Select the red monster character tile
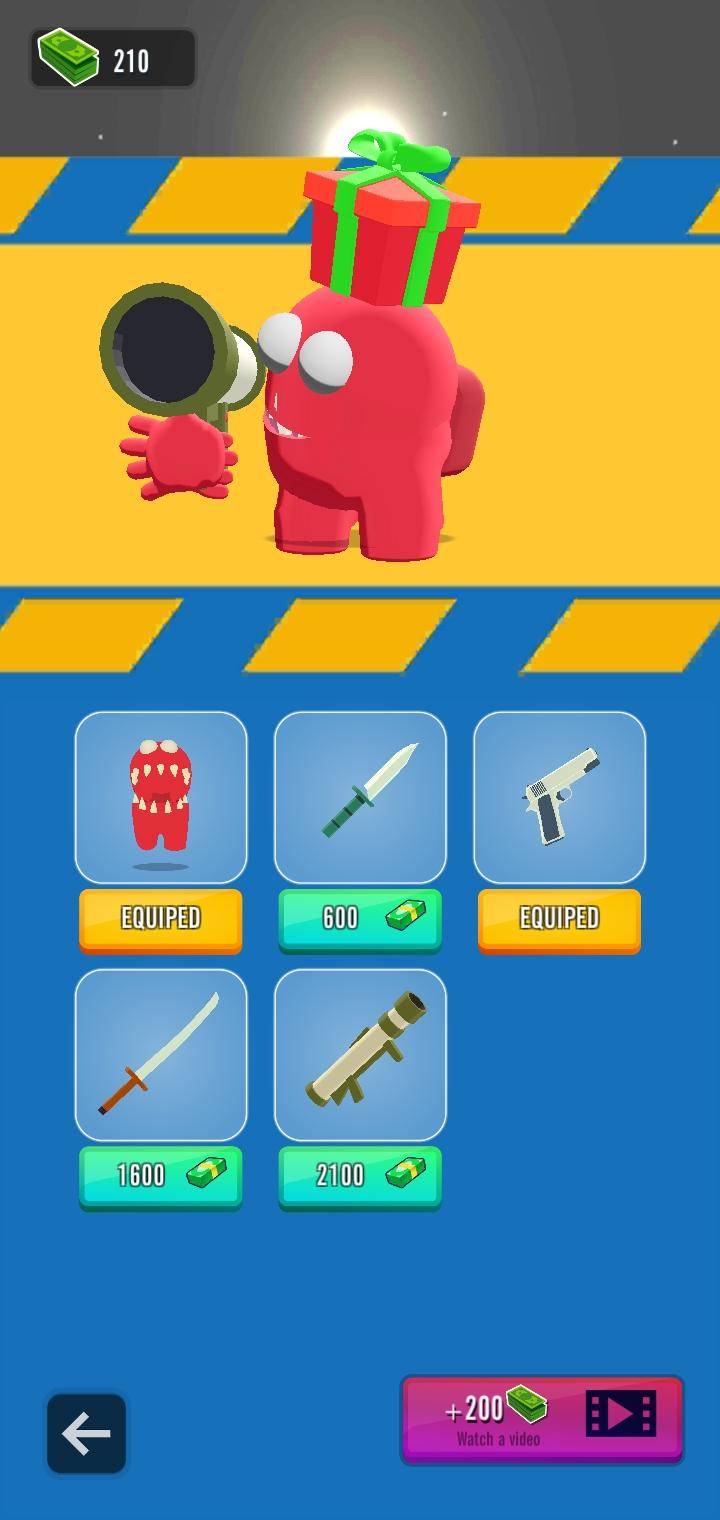This screenshot has height=1520, width=720. pyautogui.click(x=161, y=797)
